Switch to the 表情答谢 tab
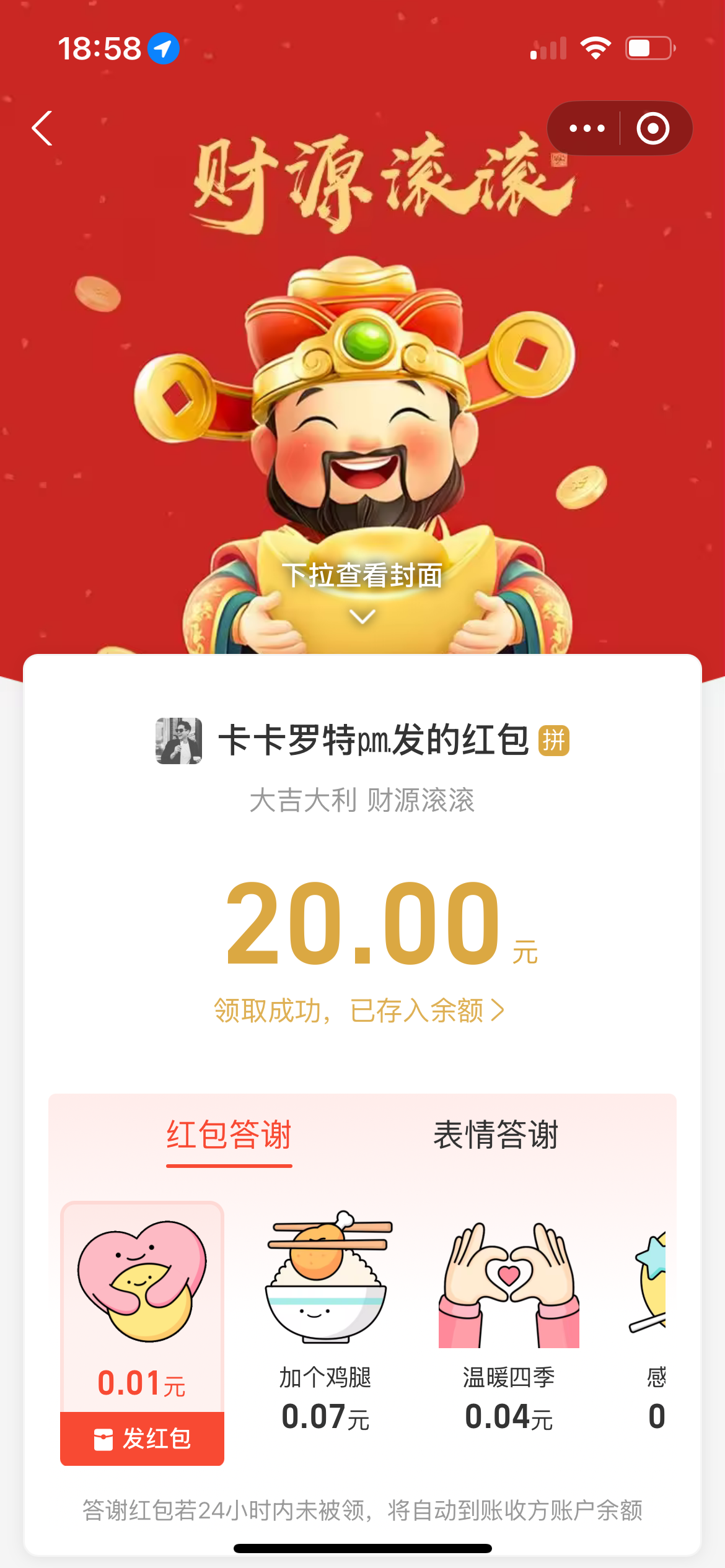 point(496,1136)
